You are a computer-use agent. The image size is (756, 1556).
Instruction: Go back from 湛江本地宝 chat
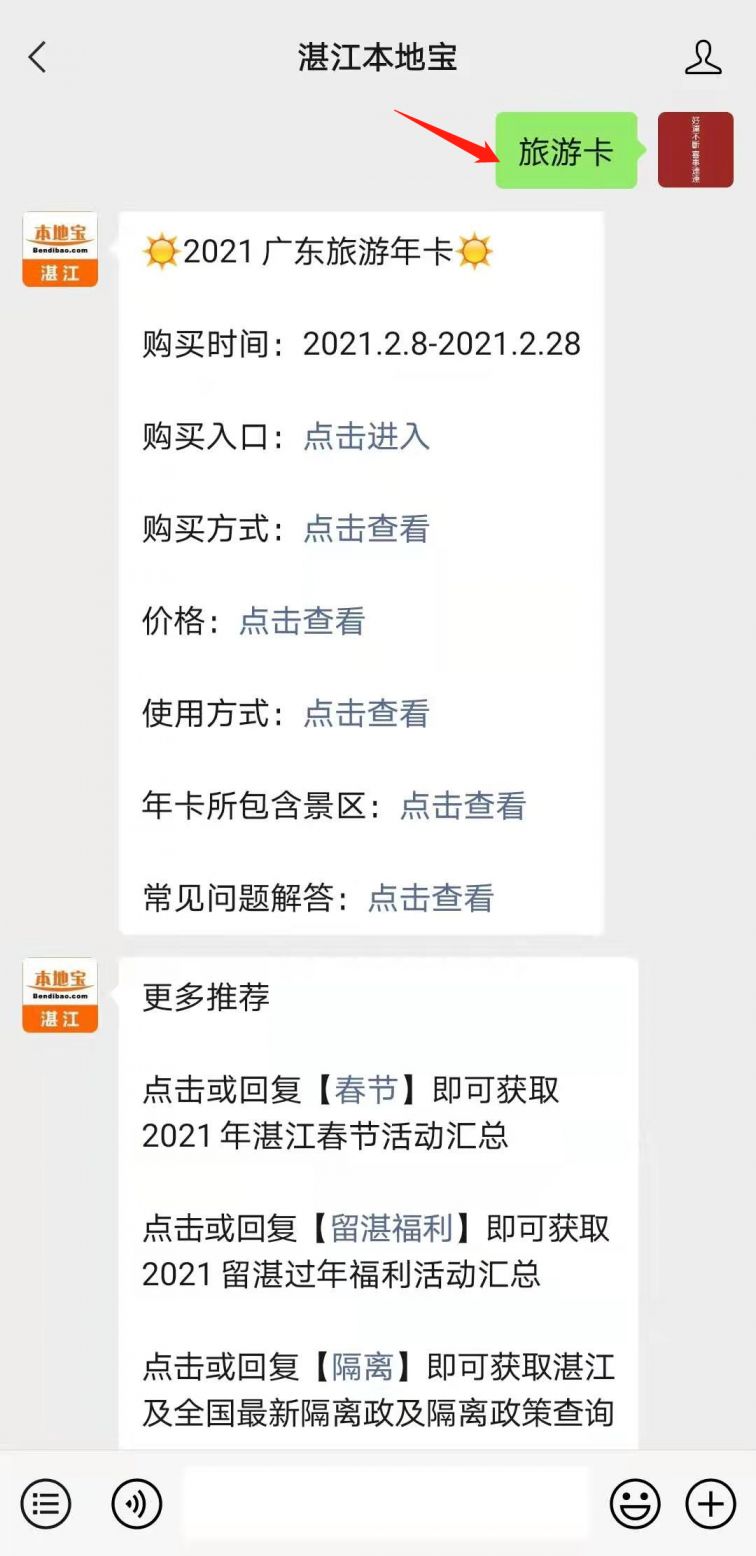click(38, 57)
